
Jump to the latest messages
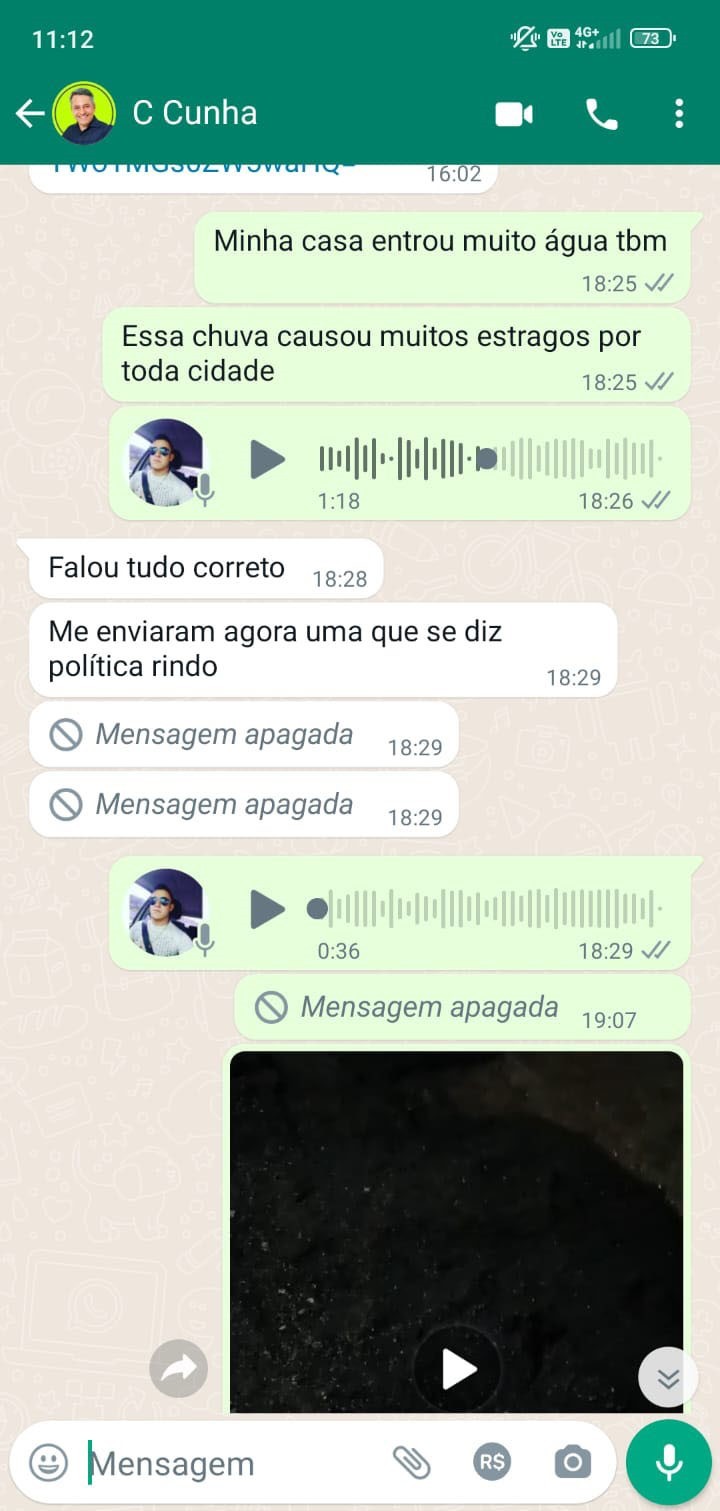(x=668, y=1379)
